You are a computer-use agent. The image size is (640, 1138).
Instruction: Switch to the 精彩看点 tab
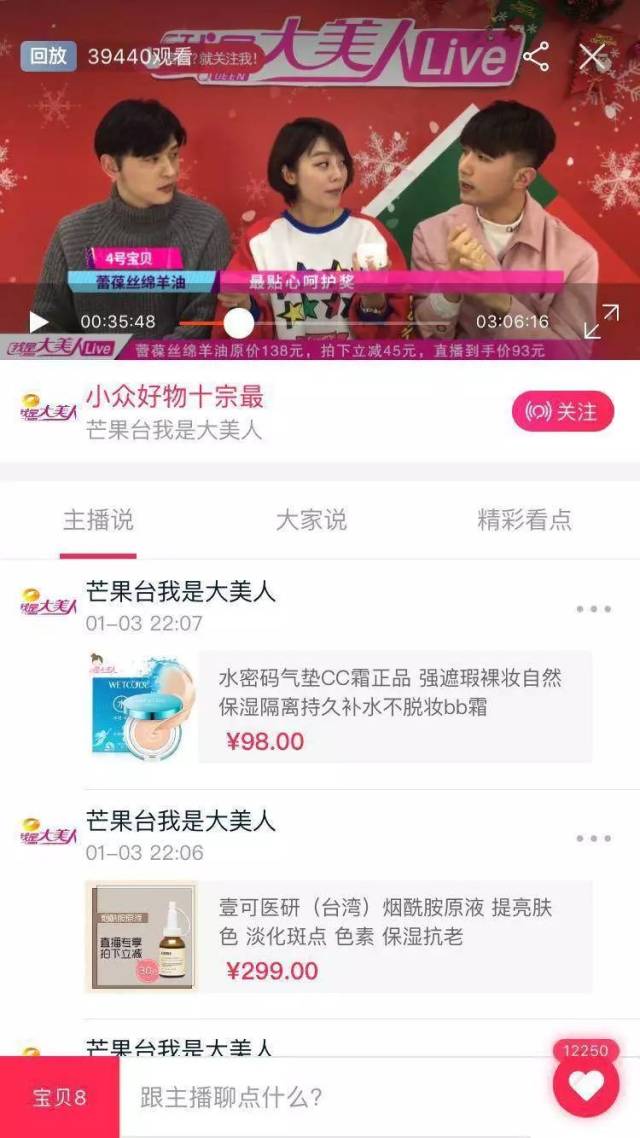tap(524, 520)
